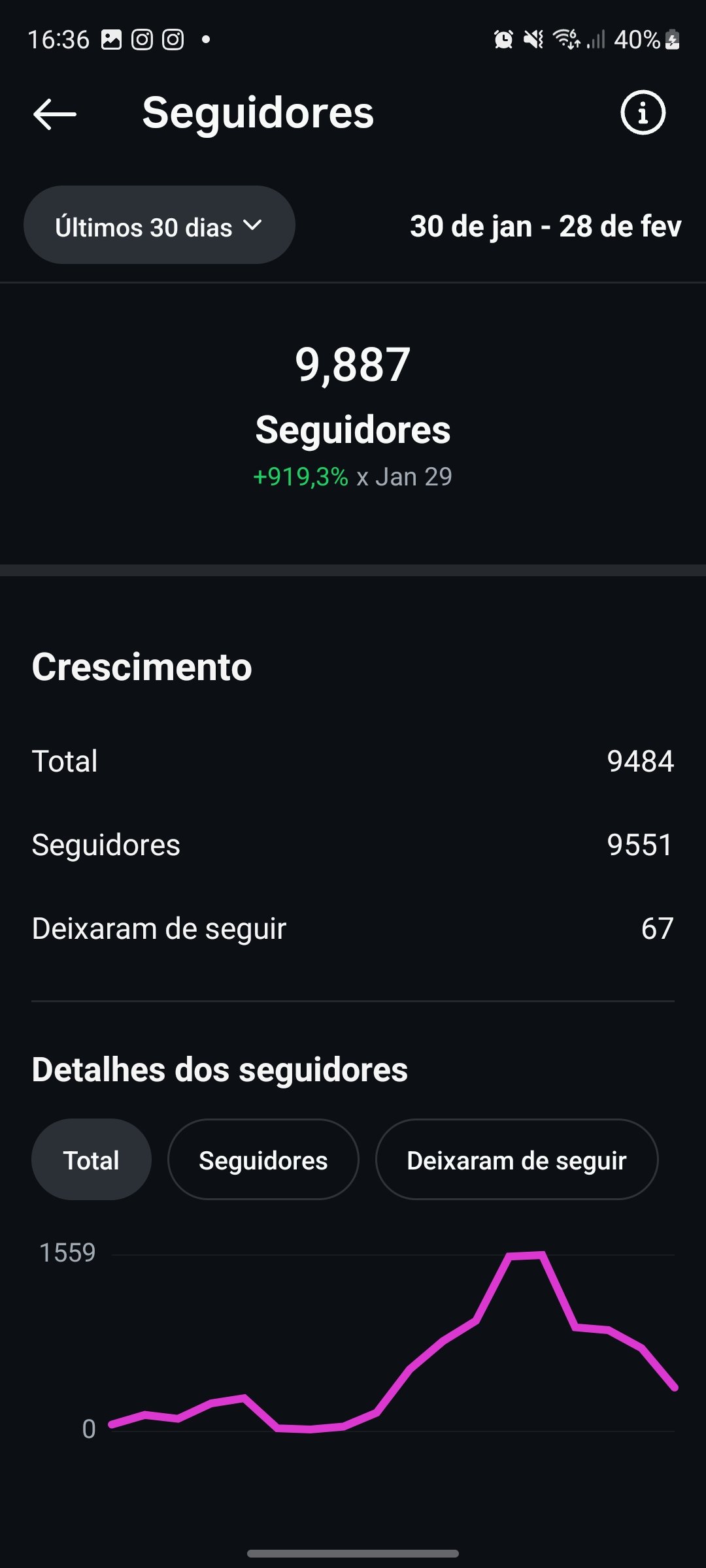Open the info icon for Seguidores
706x1568 pixels.
click(x=643, y=113)
